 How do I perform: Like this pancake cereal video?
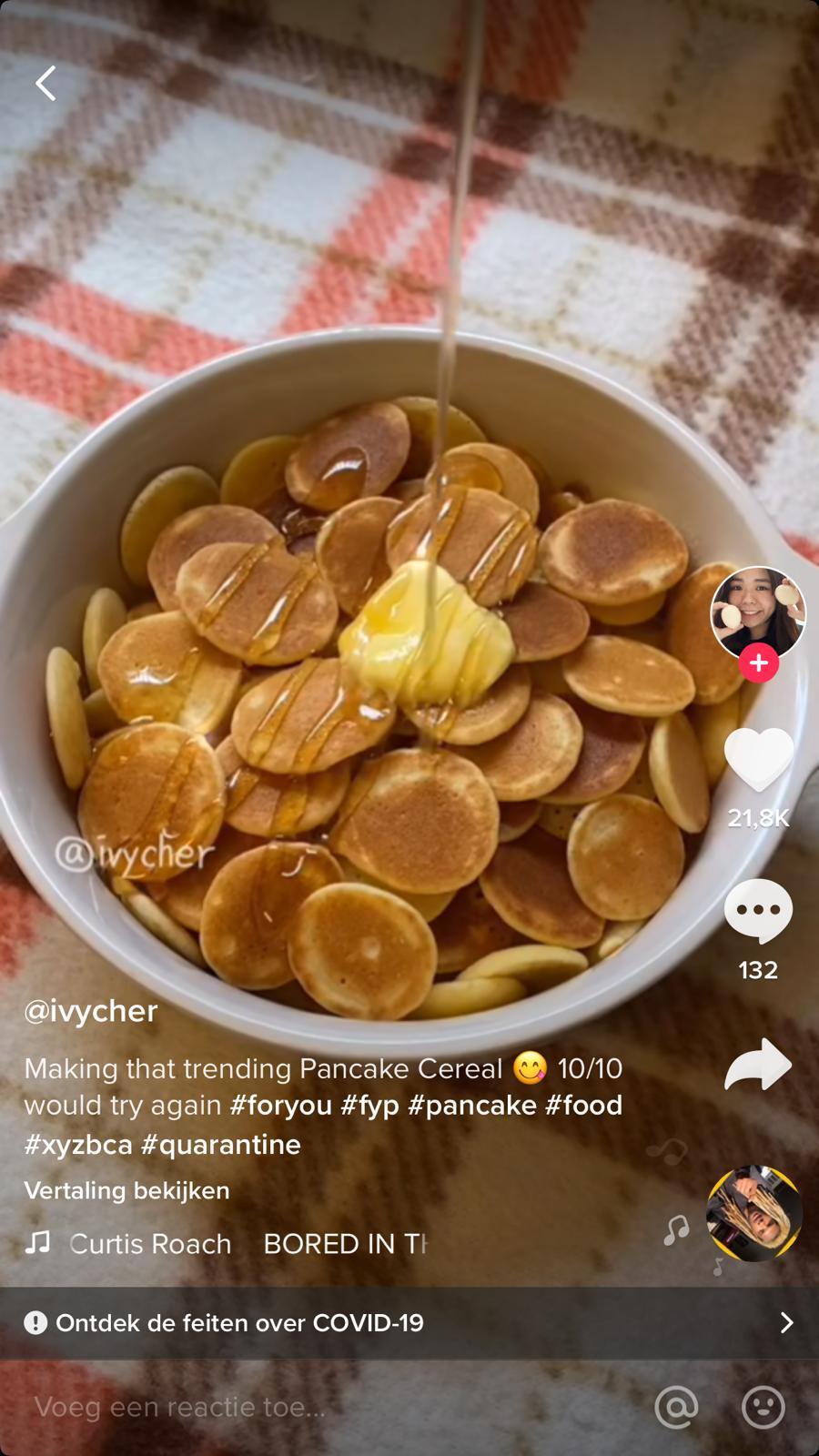click(759, 760)
